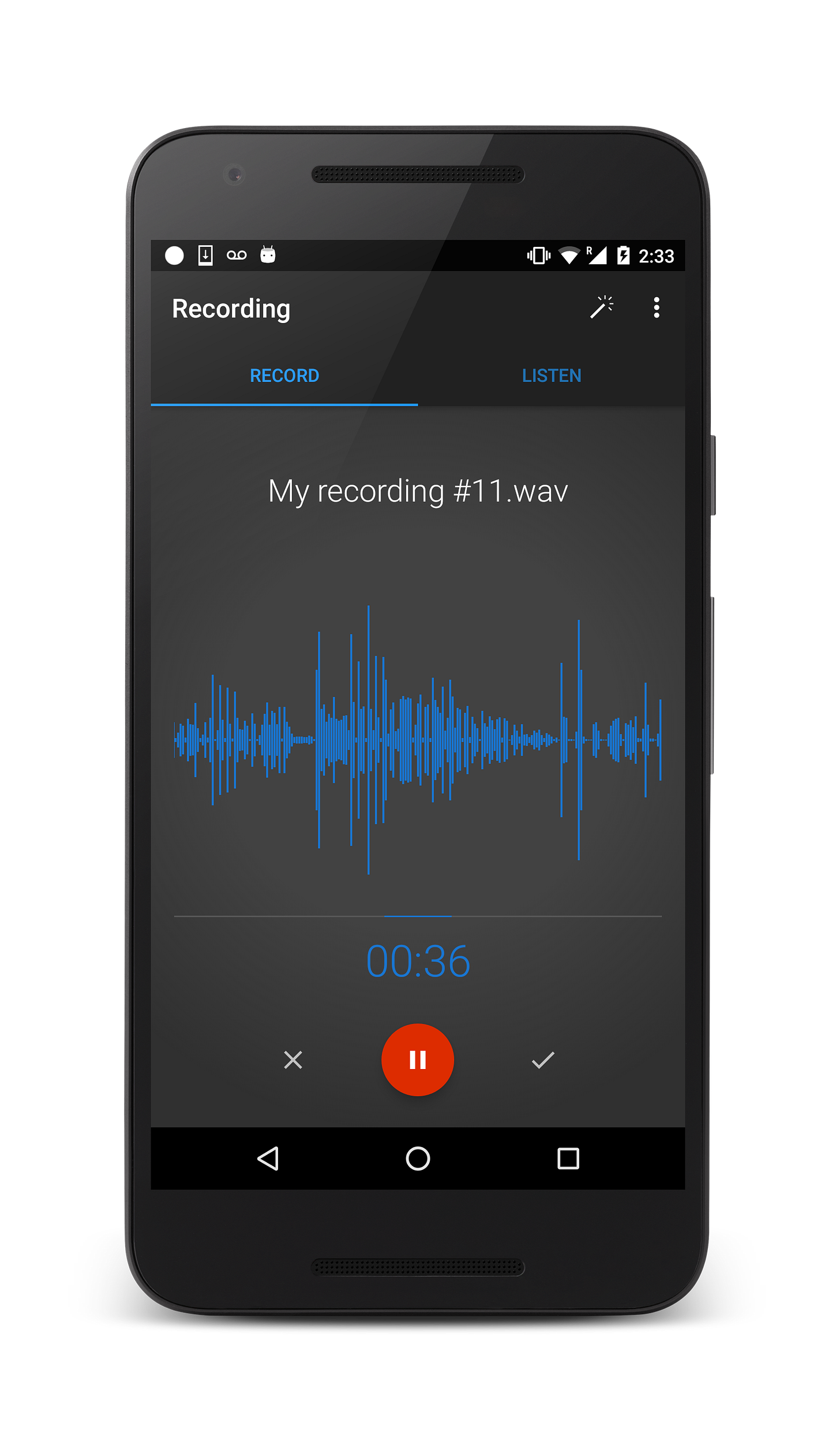Image resolution: width=840 pixels, height=1440 pixels.
Task: Open the magic wand recording effects icon
Action: pyautogui.click(x=602, y=307)
